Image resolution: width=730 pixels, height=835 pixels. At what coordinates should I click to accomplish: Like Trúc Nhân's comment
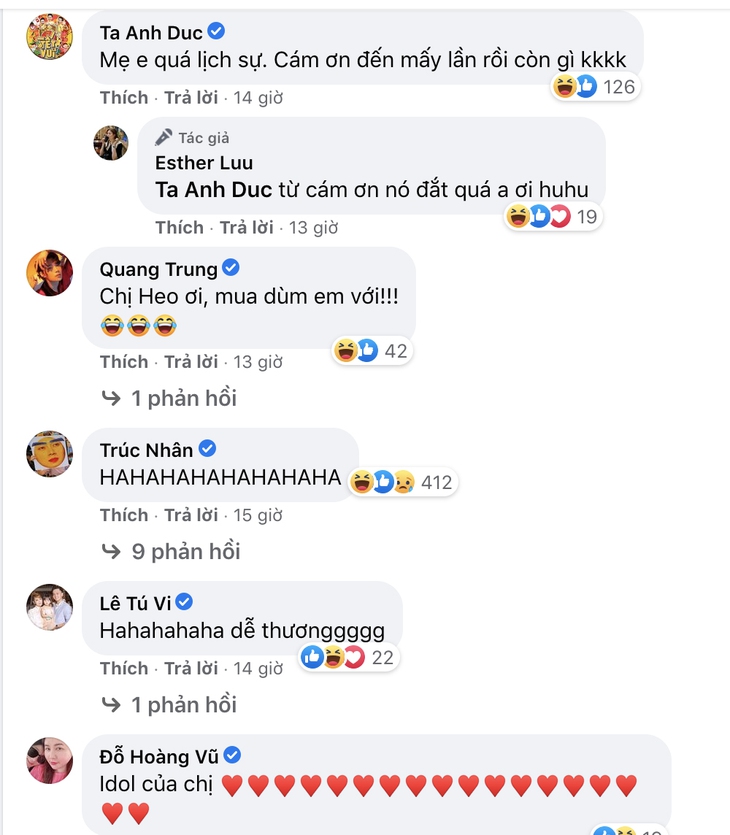click(123, 514)
